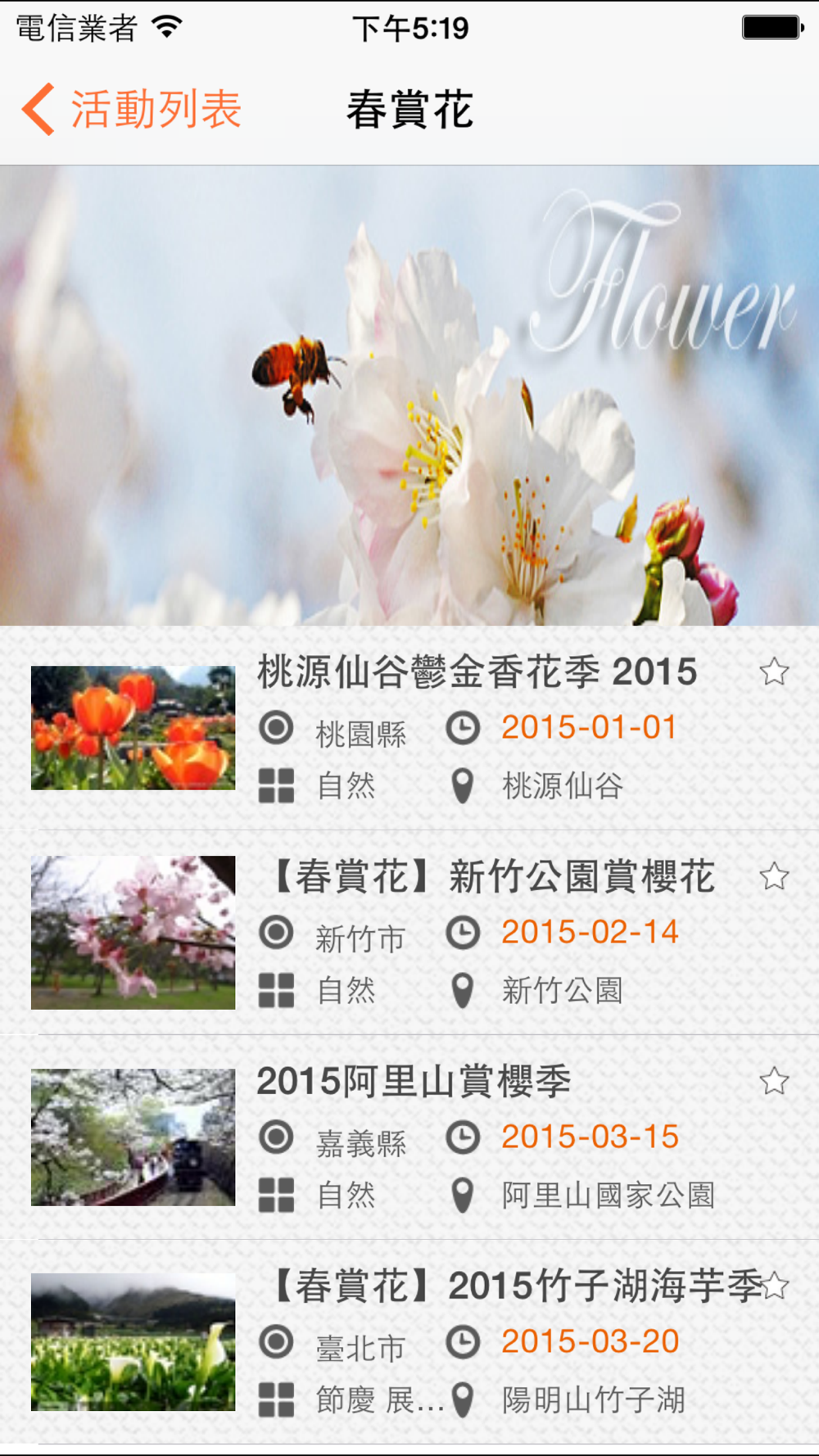Screen dimensions: 819x1456
Task: View the 2015竹子湖海芋季 event
Action: [x=508, y=1286]
